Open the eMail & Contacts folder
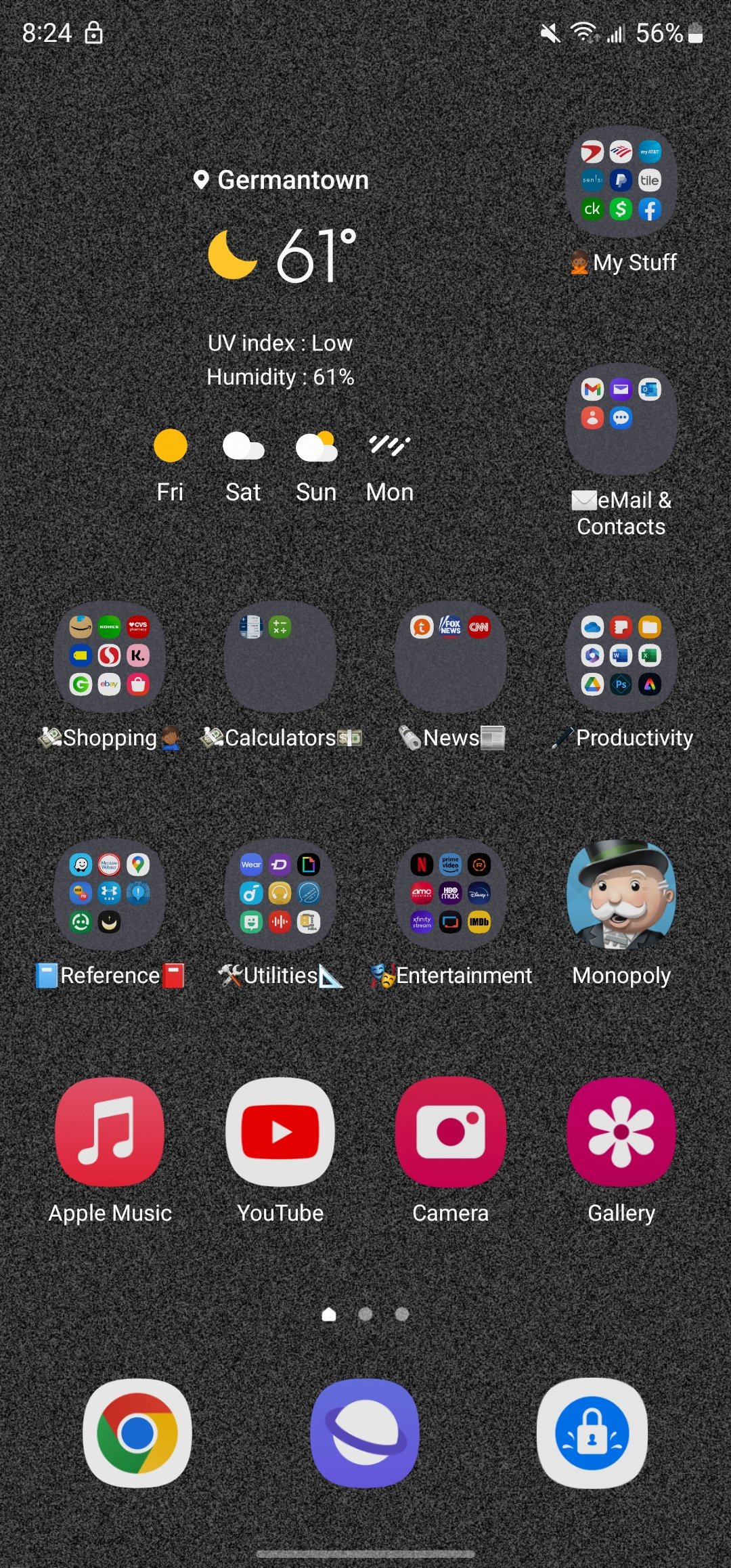The width and height of the screenshot is (731, 1568). click(x=621, y=418)
